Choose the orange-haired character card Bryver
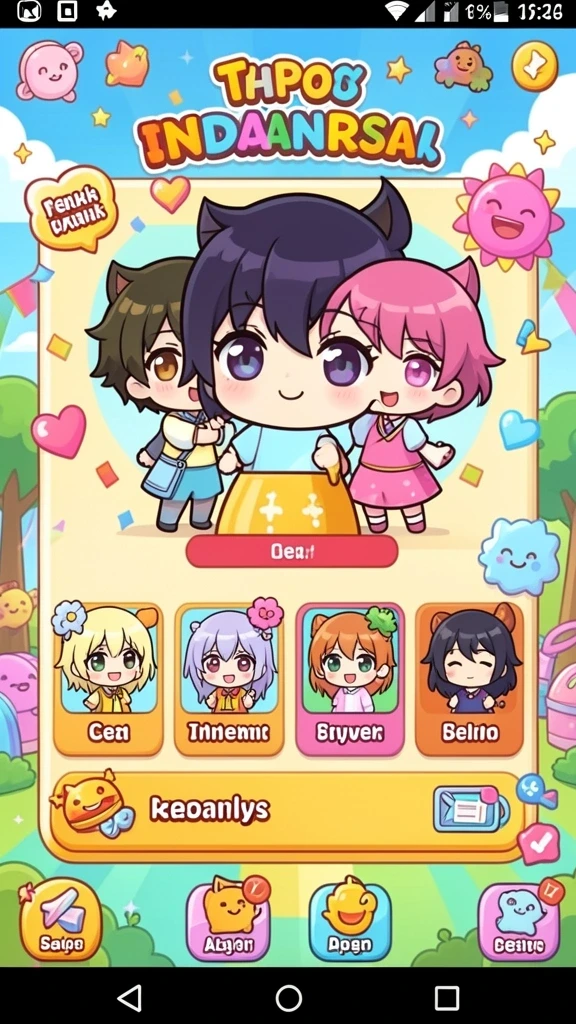The image size is (576, 1024). [350, 679]
